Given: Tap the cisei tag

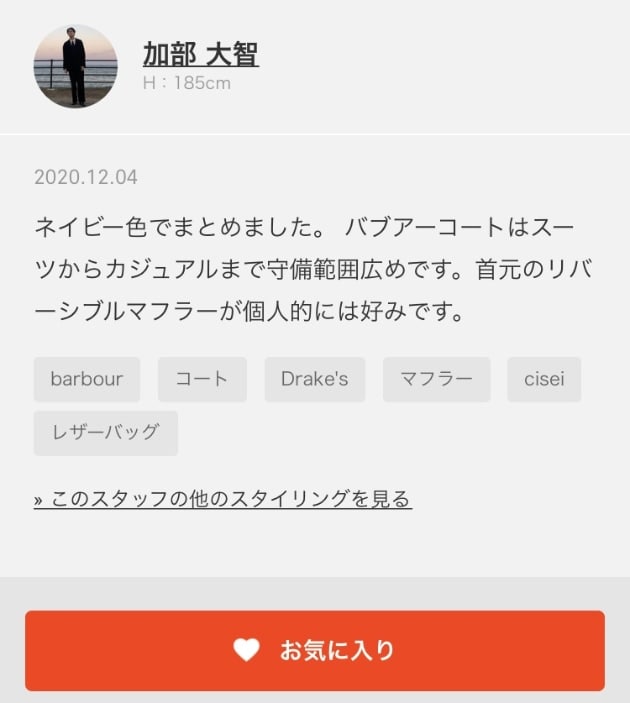Looking at the screenshot, I should (544, 379).
